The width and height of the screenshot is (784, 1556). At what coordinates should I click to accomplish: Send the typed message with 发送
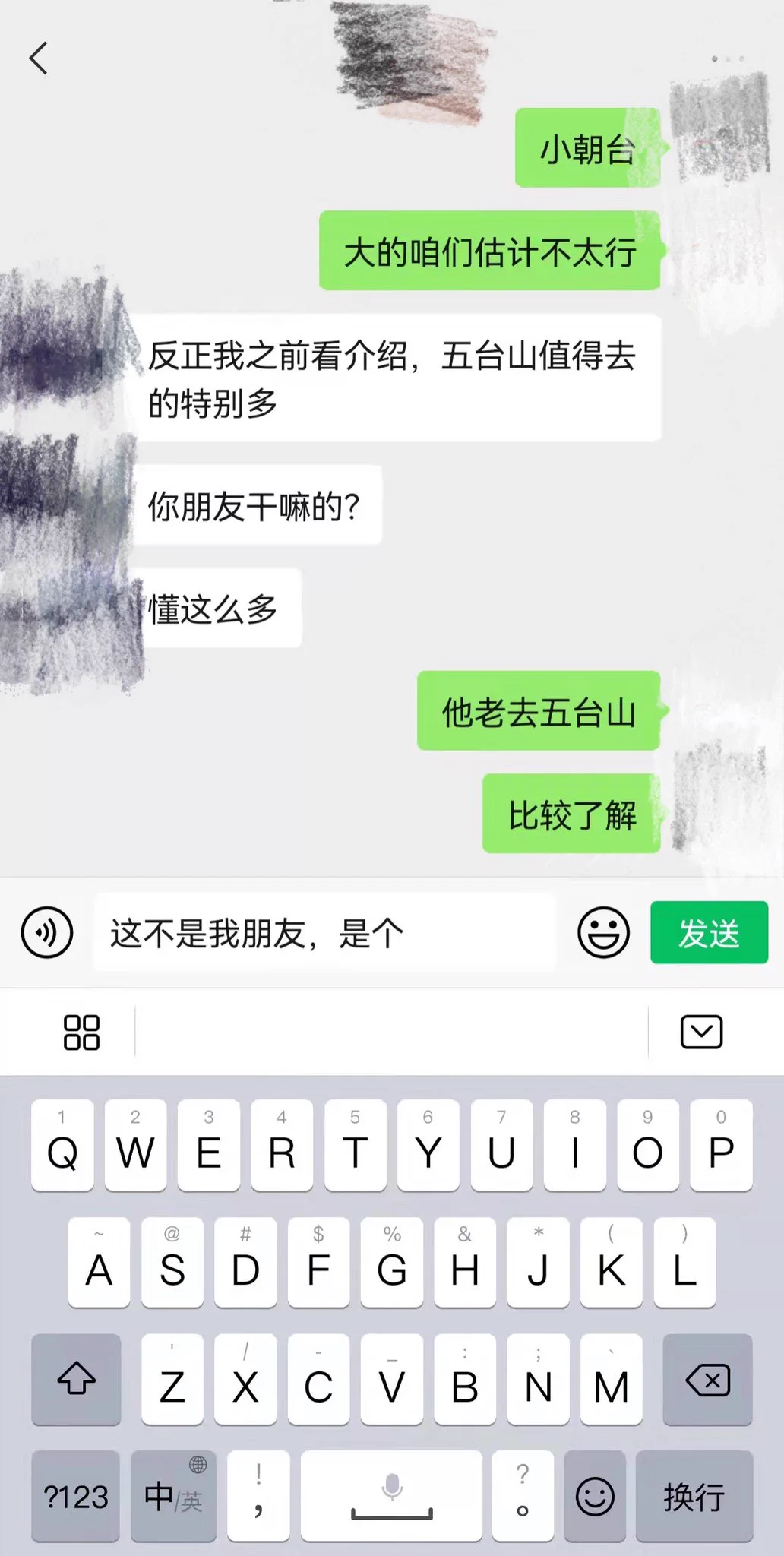click(709, 932)
